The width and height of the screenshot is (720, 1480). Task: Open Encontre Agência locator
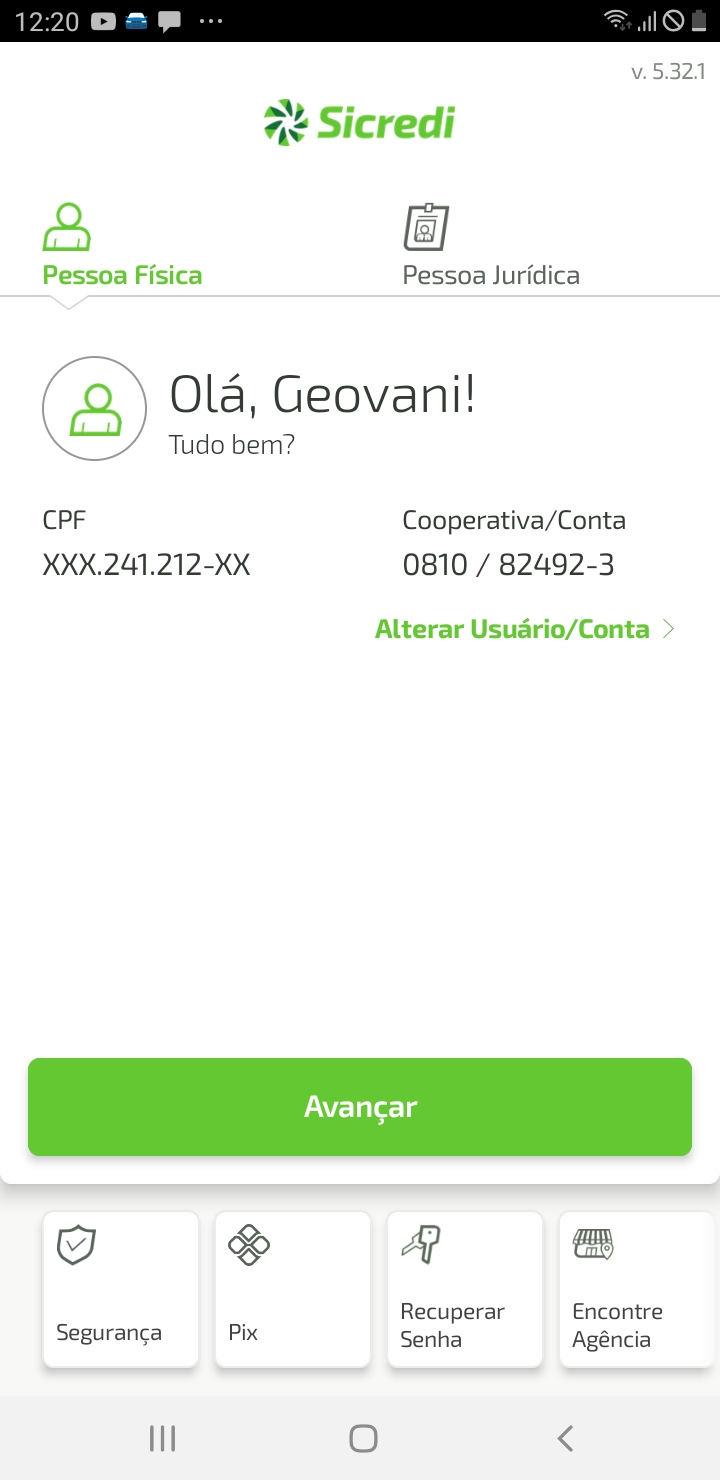click(637, 1288)
